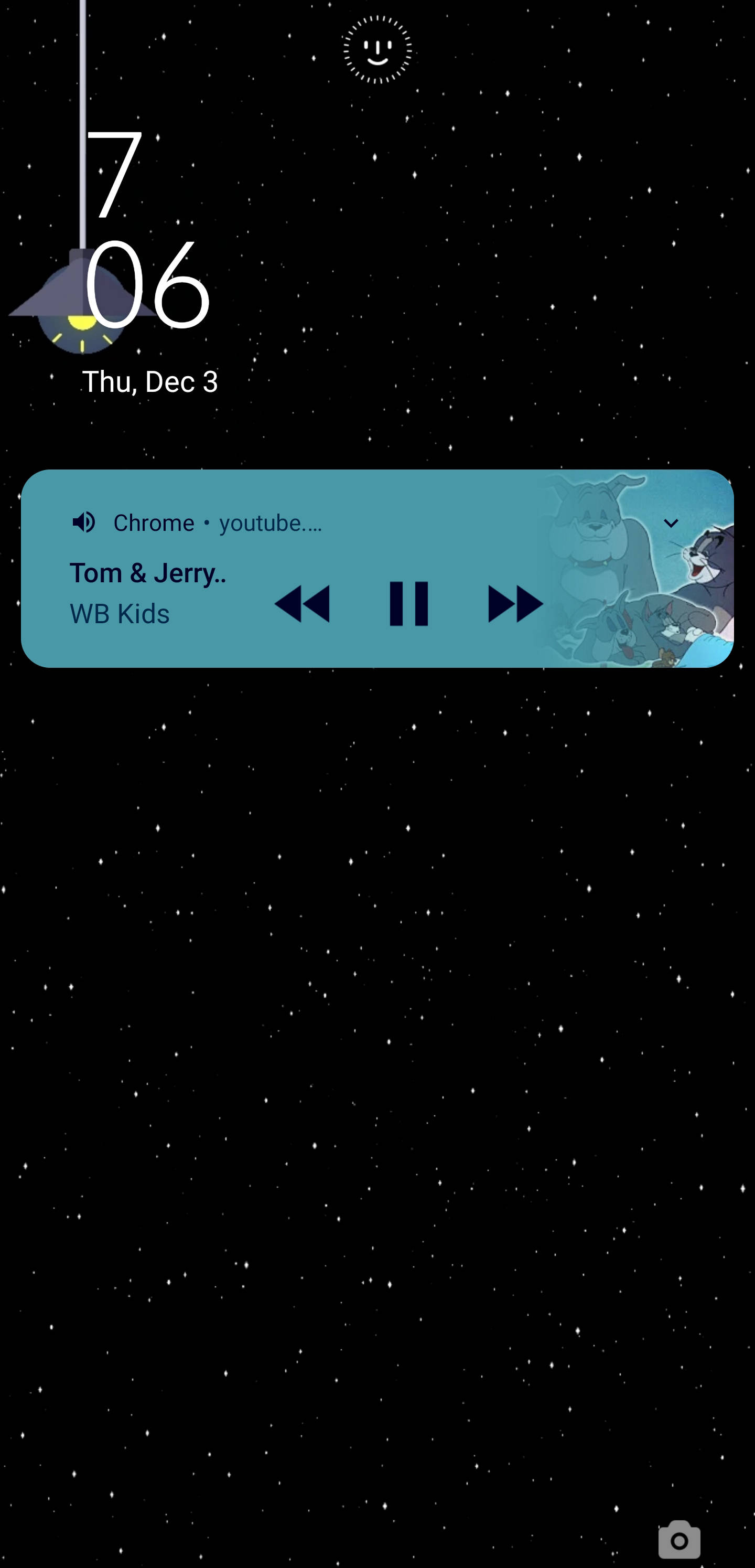
Task: Expand the Chrome media notification
Action: 671,523
